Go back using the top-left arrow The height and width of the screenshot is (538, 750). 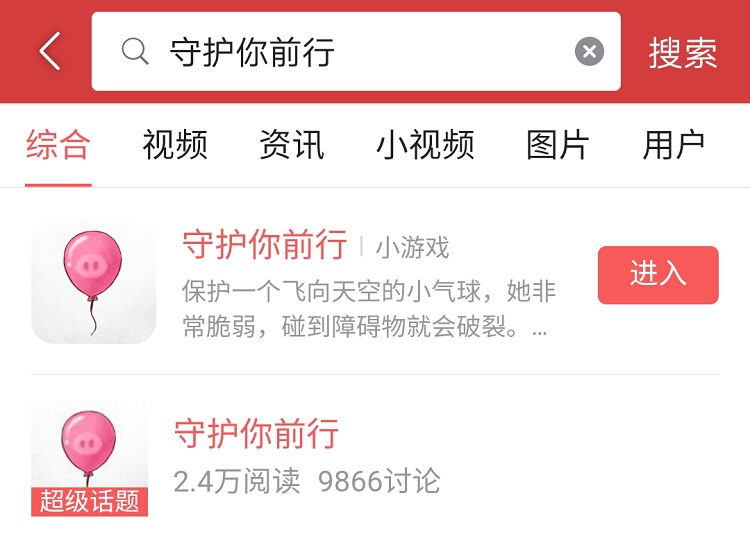coord(50,52)
